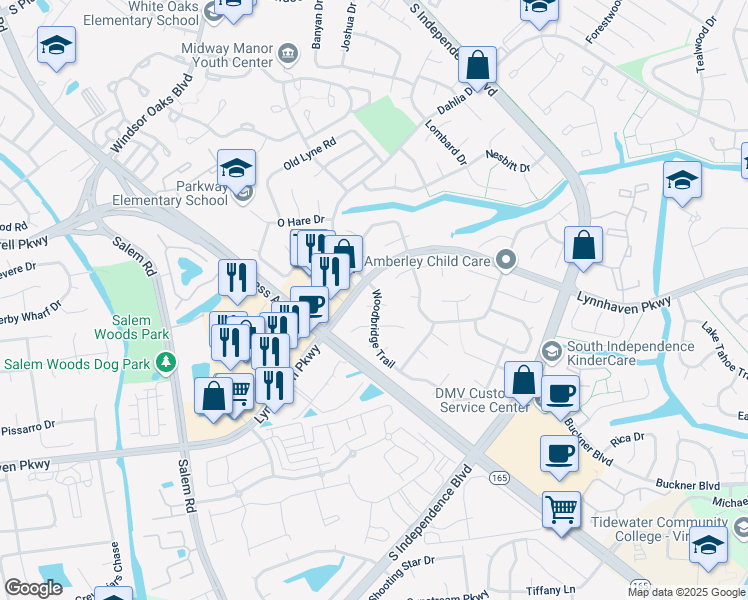The height and width of the screenshot is (600, 748).
Task: Tap the shopping bag marker on S Independence Blvd
Action: [x=478, y=65]
